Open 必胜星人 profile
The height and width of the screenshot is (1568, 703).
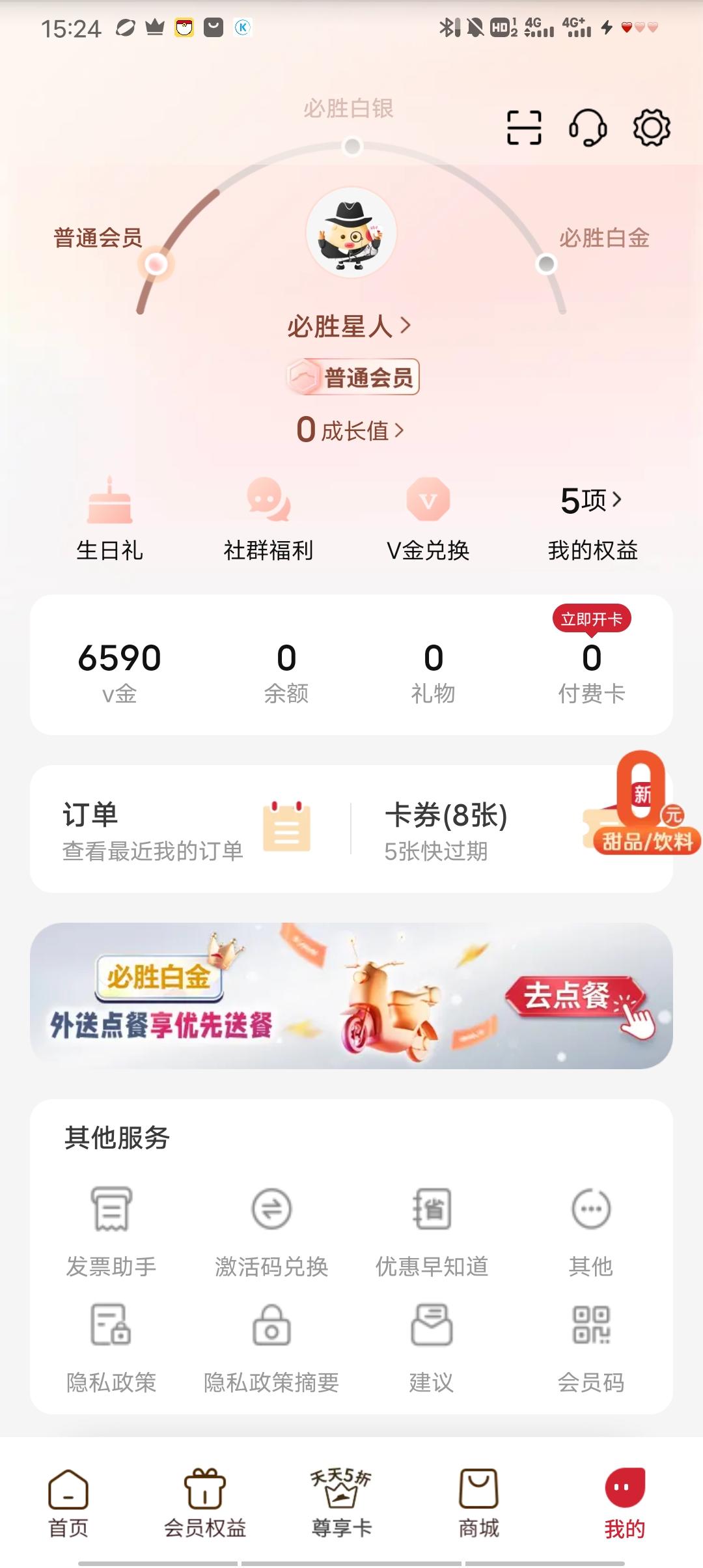point(350,326)
